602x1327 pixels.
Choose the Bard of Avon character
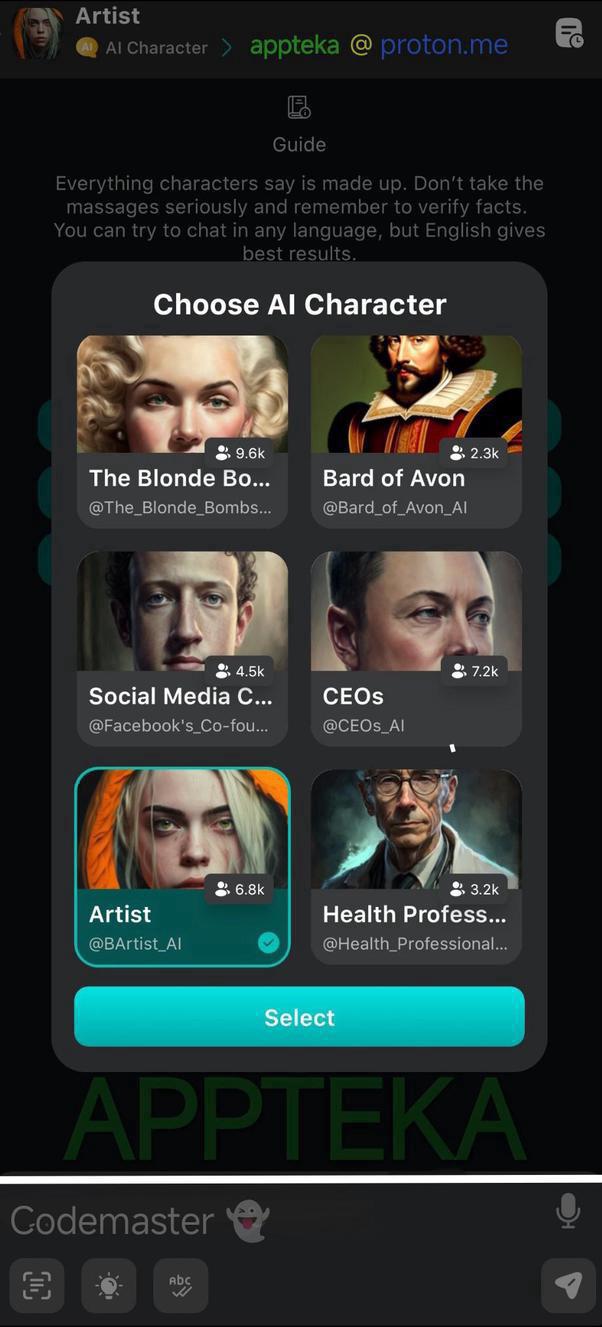click(416, 430)
